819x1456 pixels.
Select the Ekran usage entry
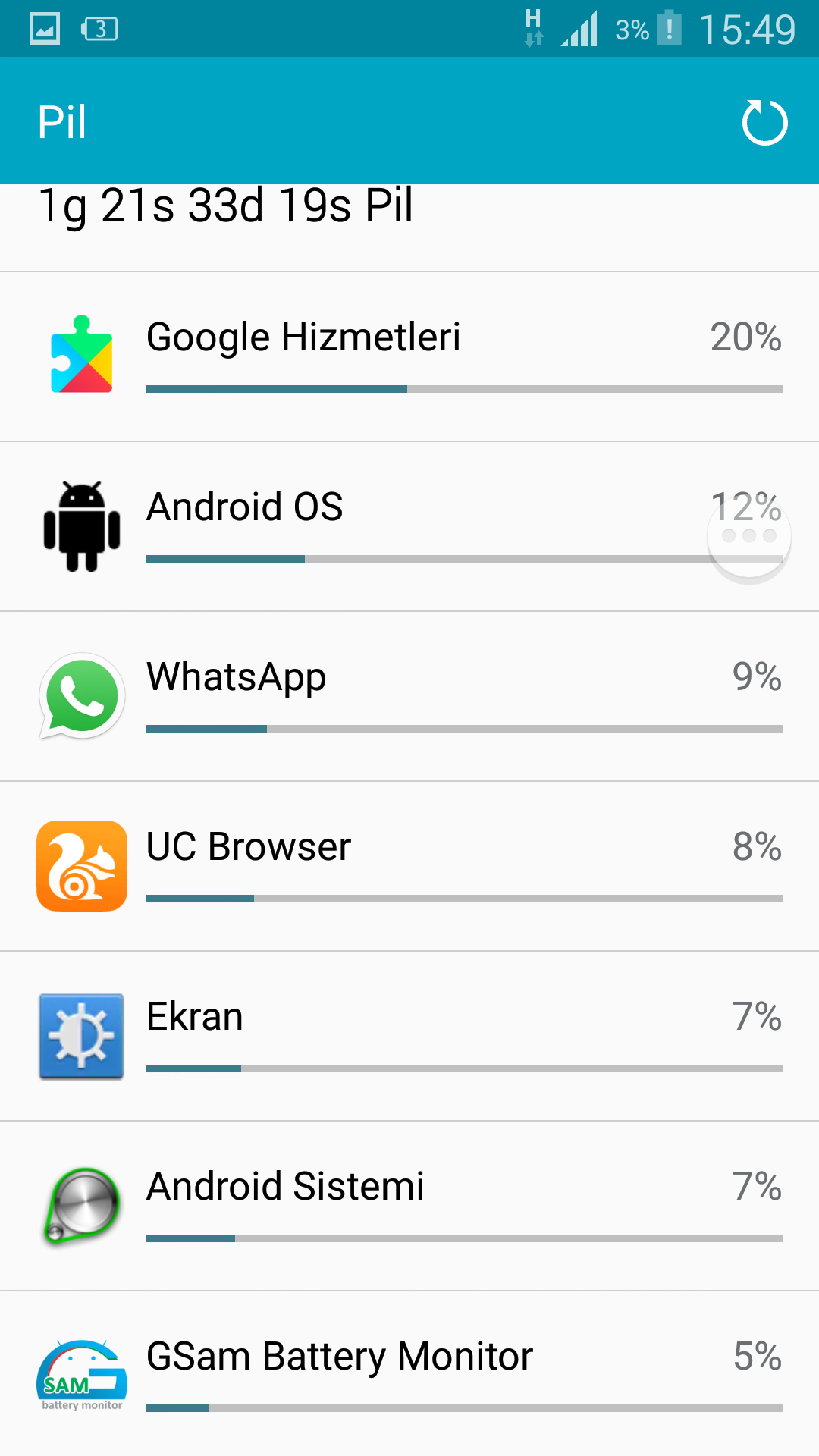point(409,1036)
